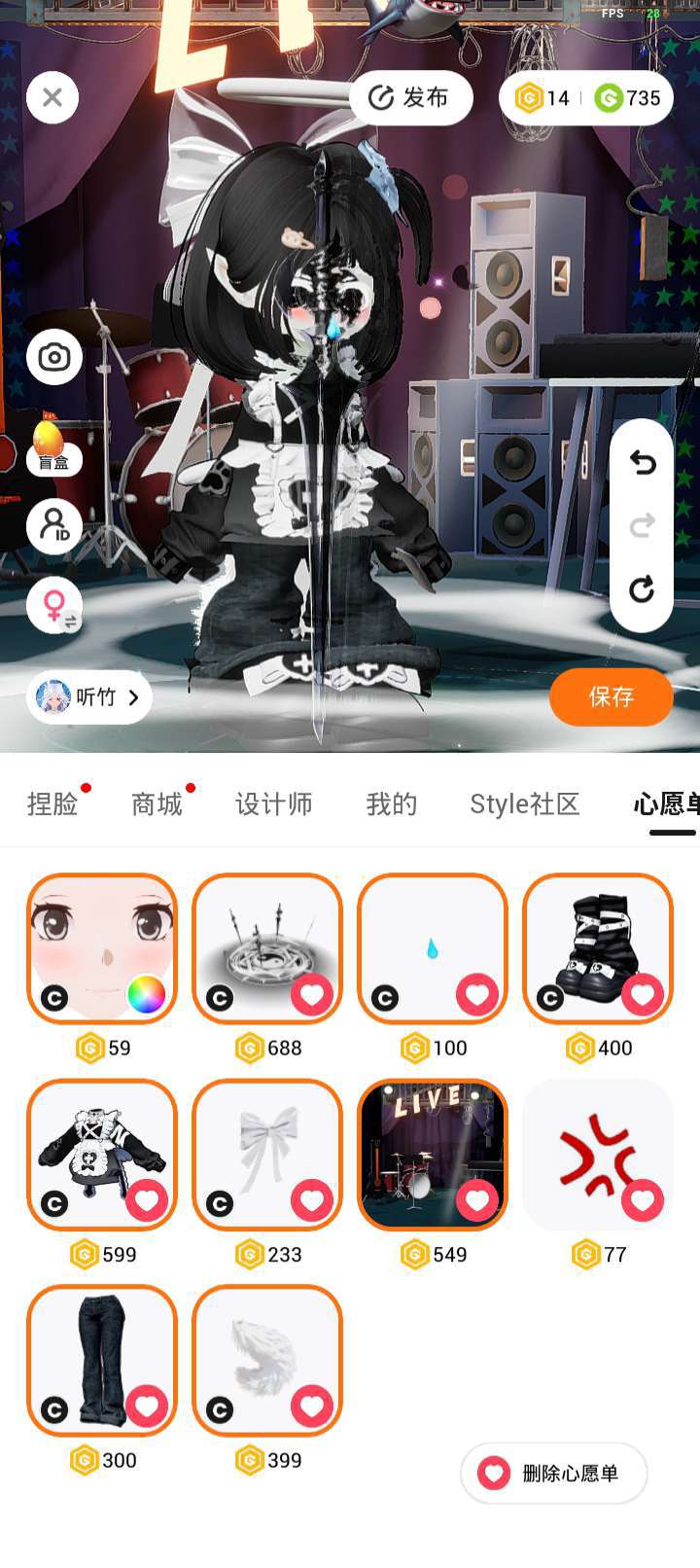This screenshot has width=700, height=1568.
Task: Open 听竹's profile chip
Action: [89, 696]
